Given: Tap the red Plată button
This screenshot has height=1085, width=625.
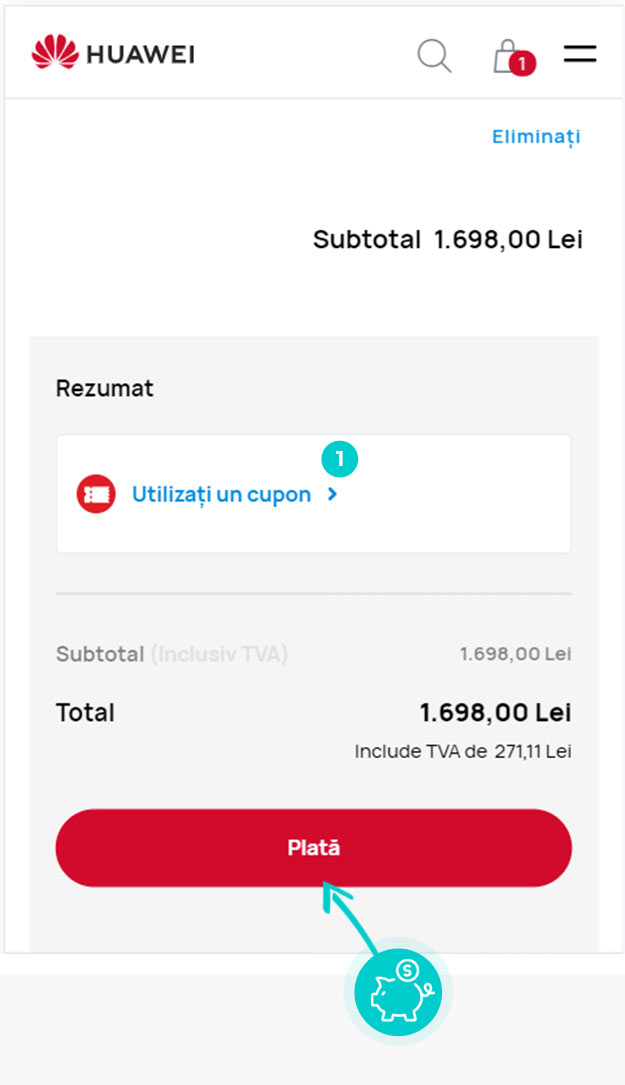Looking at the screenshot, I should click(x=314, y=848).
